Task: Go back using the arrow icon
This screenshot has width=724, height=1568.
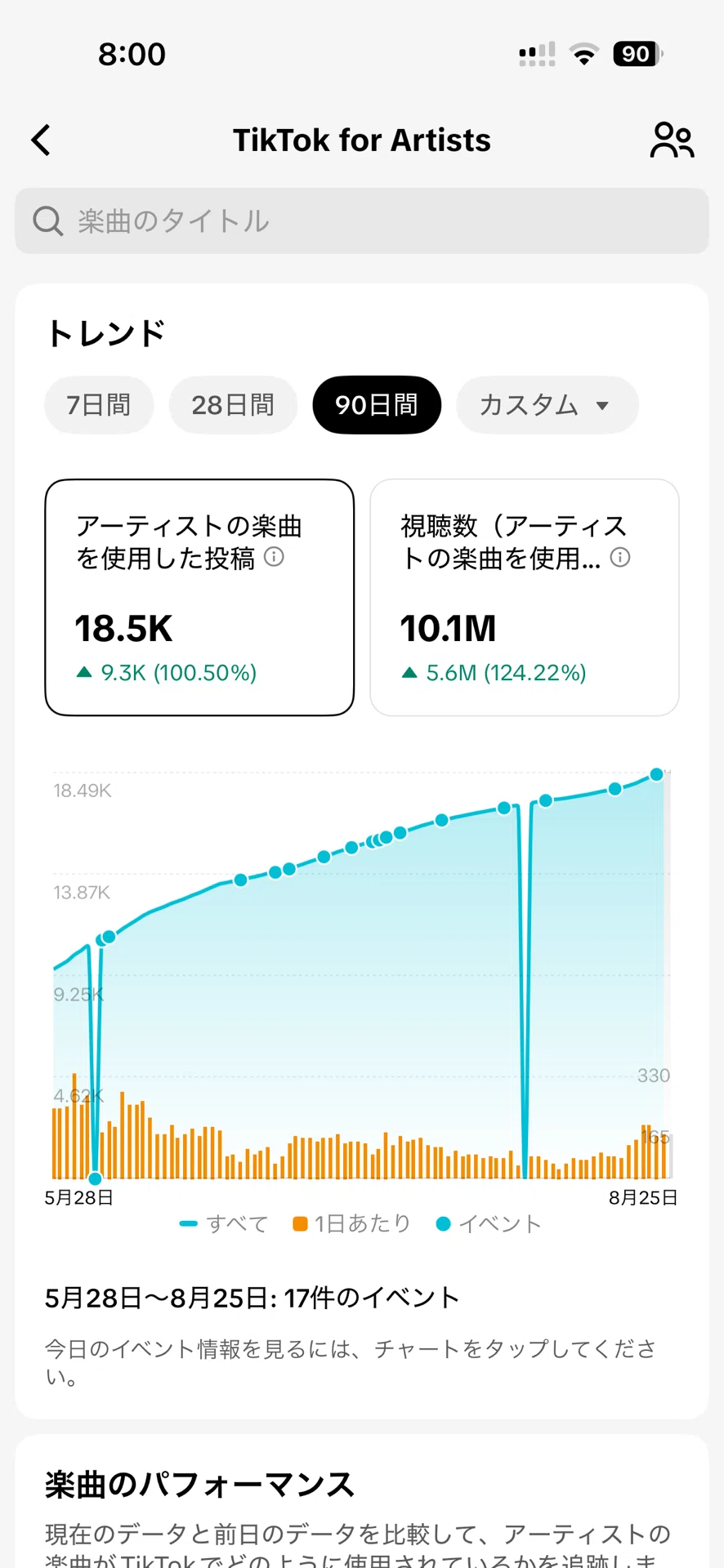Action: coord(41,140)
